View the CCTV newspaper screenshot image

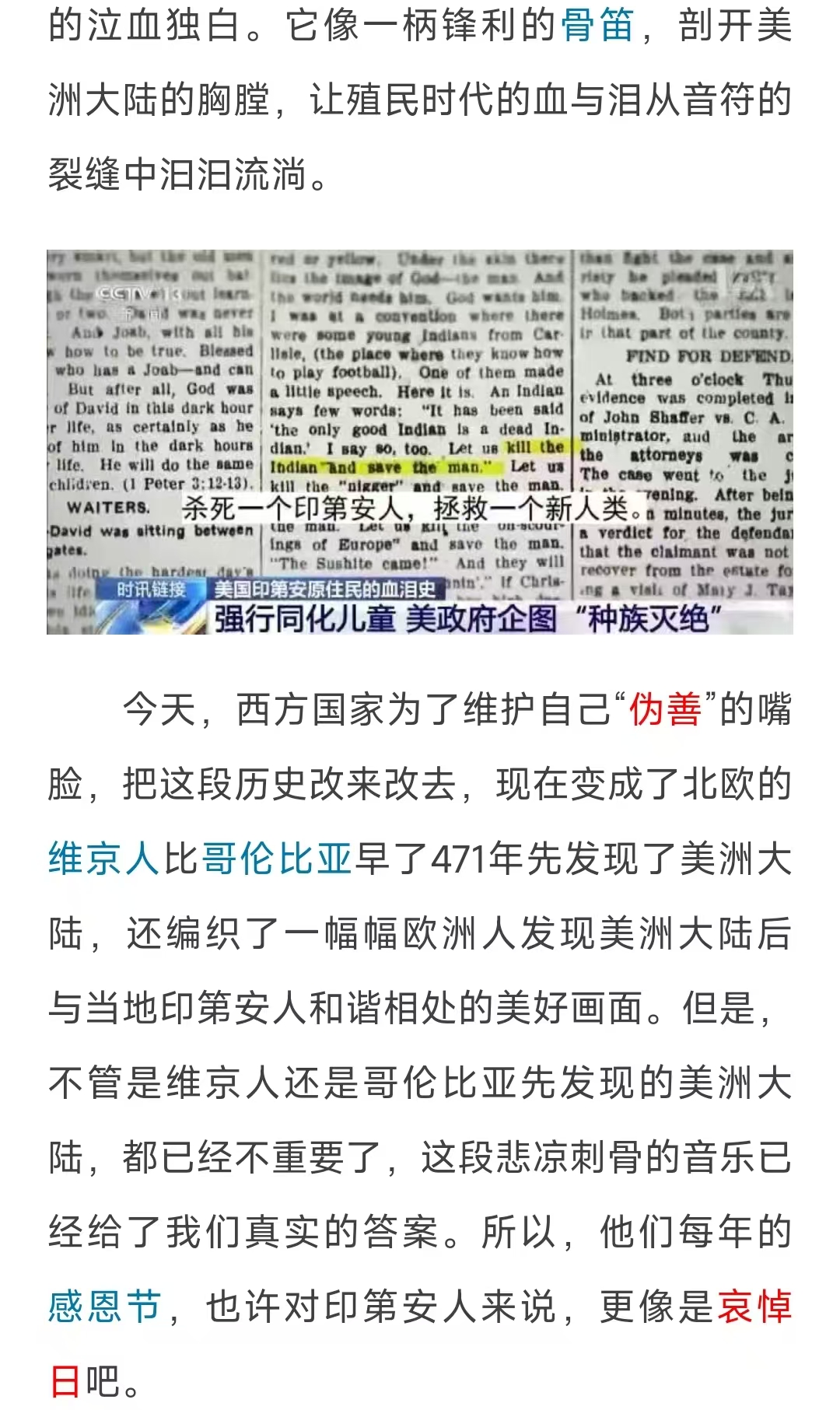pos(420,442)
